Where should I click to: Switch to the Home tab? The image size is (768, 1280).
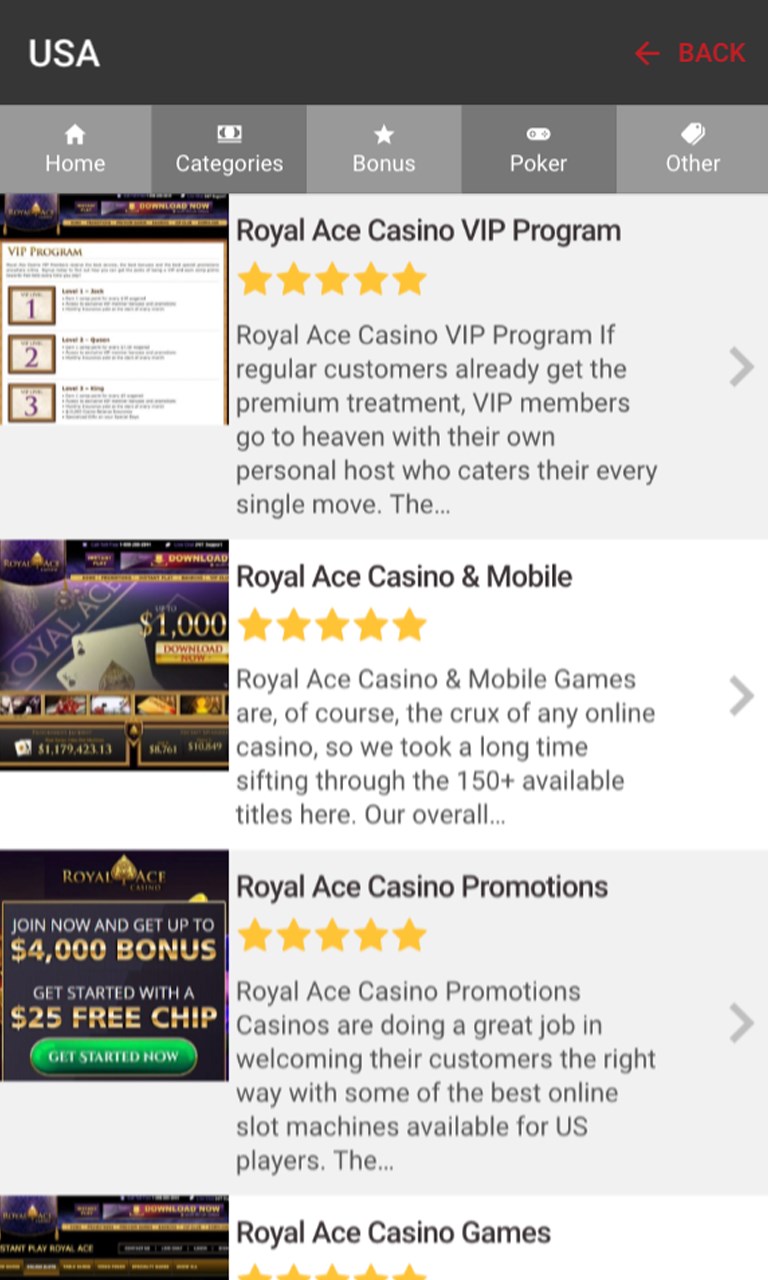(75, 150)
